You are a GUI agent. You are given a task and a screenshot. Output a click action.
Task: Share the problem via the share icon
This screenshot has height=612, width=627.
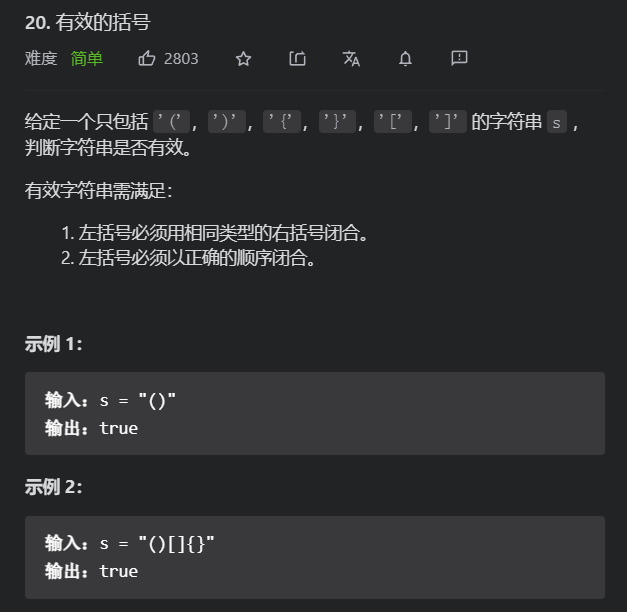(x=297, y=59)
